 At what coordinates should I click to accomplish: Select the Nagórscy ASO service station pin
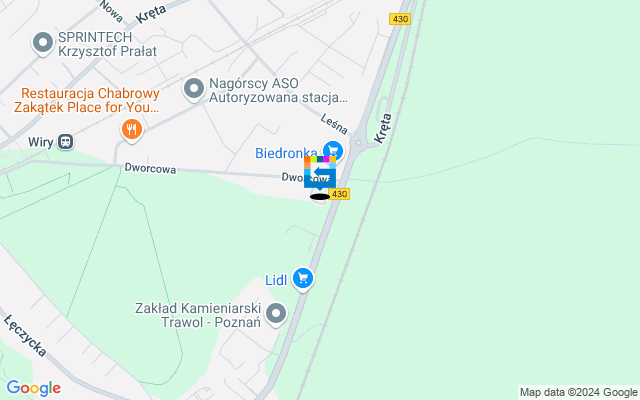(x=194, y=90)
